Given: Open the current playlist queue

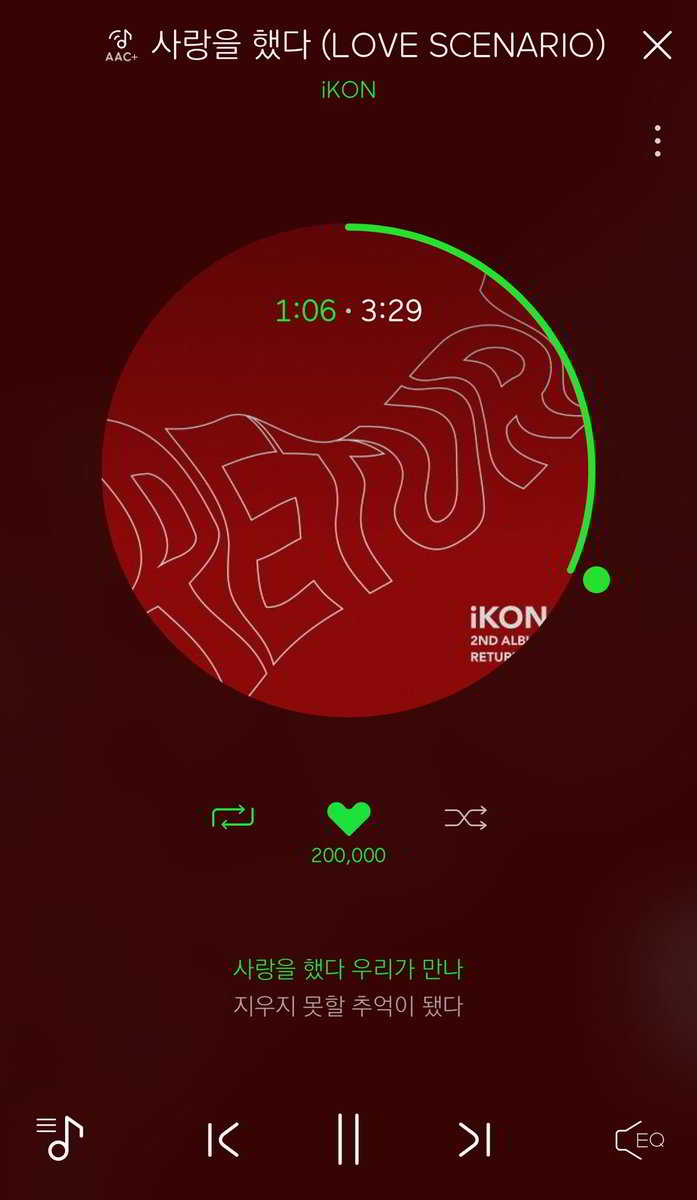Looking at the screenshot, I should point(59,1137).
